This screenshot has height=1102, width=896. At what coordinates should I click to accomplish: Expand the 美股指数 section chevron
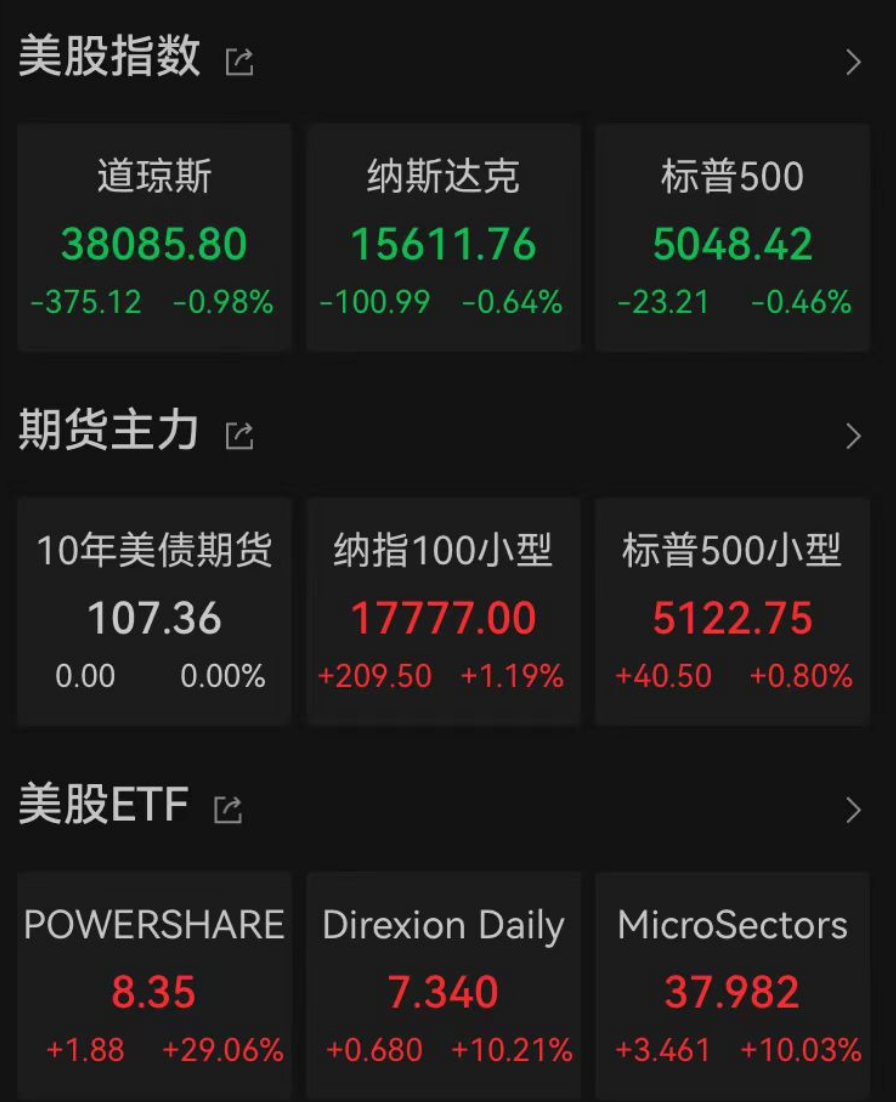tap(853, 62)
